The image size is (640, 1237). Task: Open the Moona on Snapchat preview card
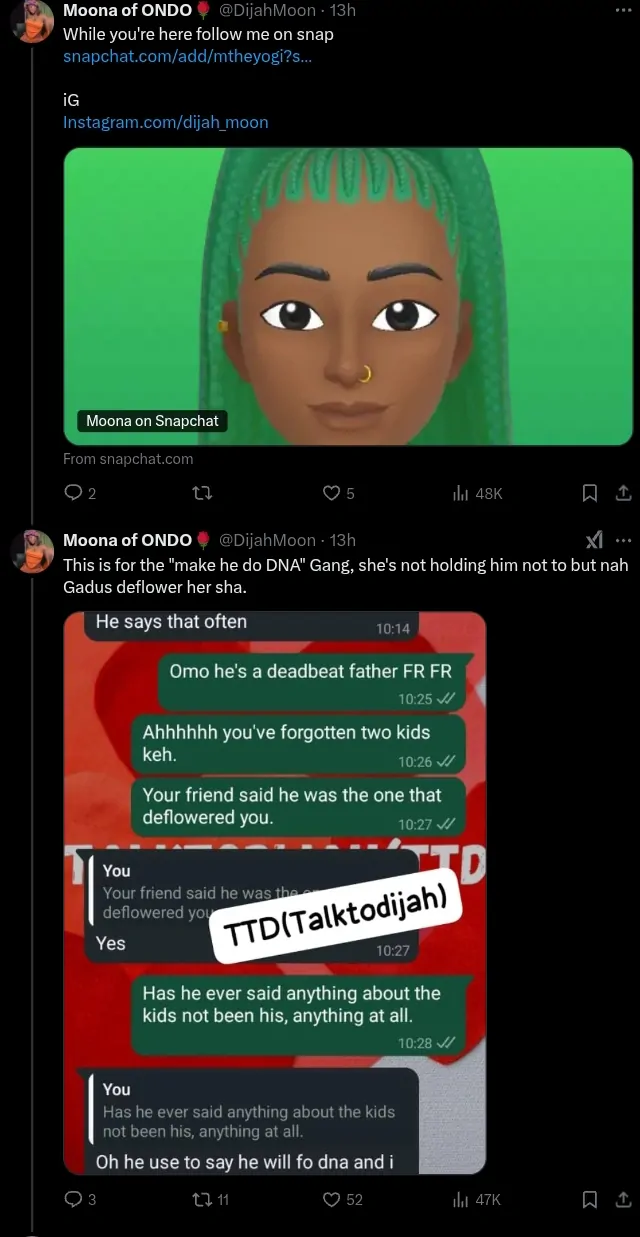(x=348, y=296)
